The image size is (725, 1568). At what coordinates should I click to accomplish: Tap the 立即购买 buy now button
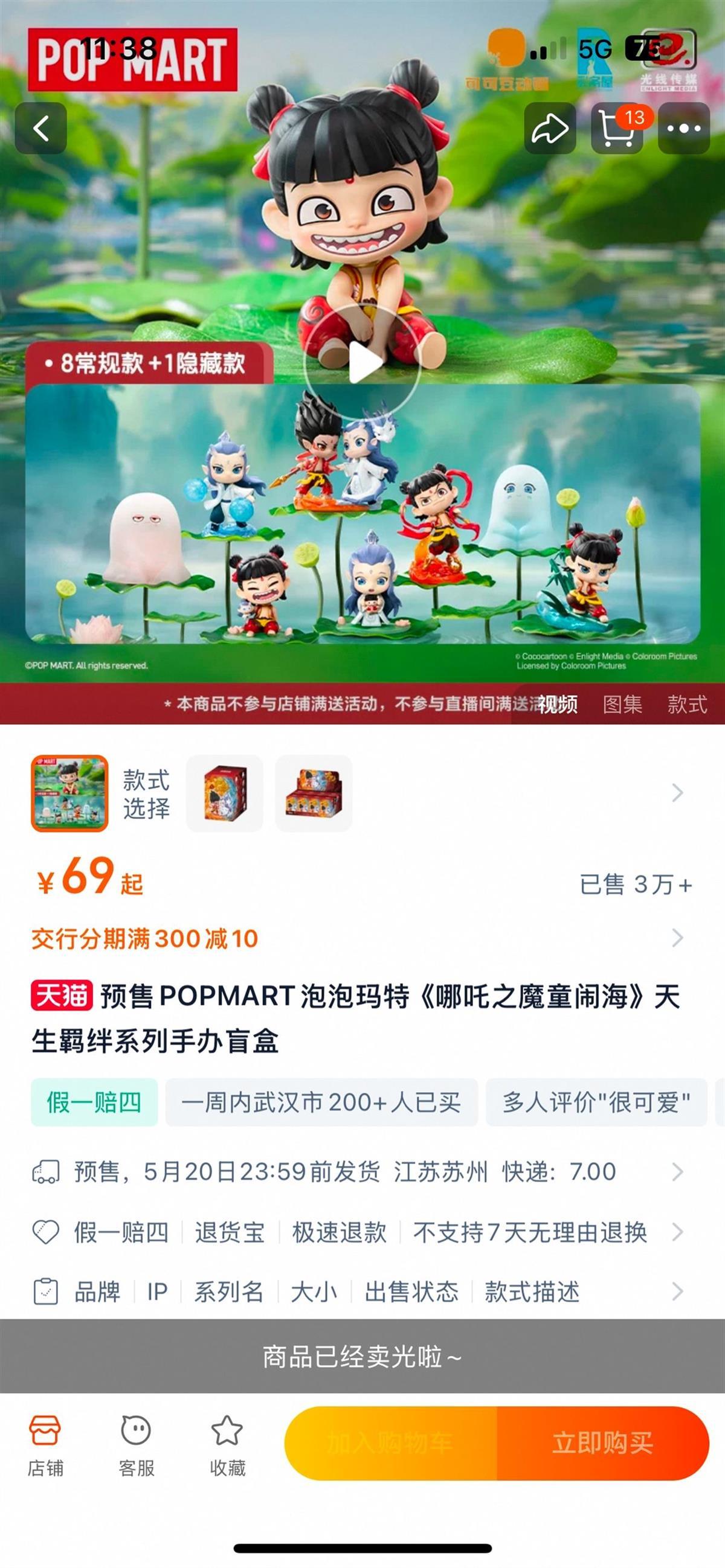(602, 1442)
